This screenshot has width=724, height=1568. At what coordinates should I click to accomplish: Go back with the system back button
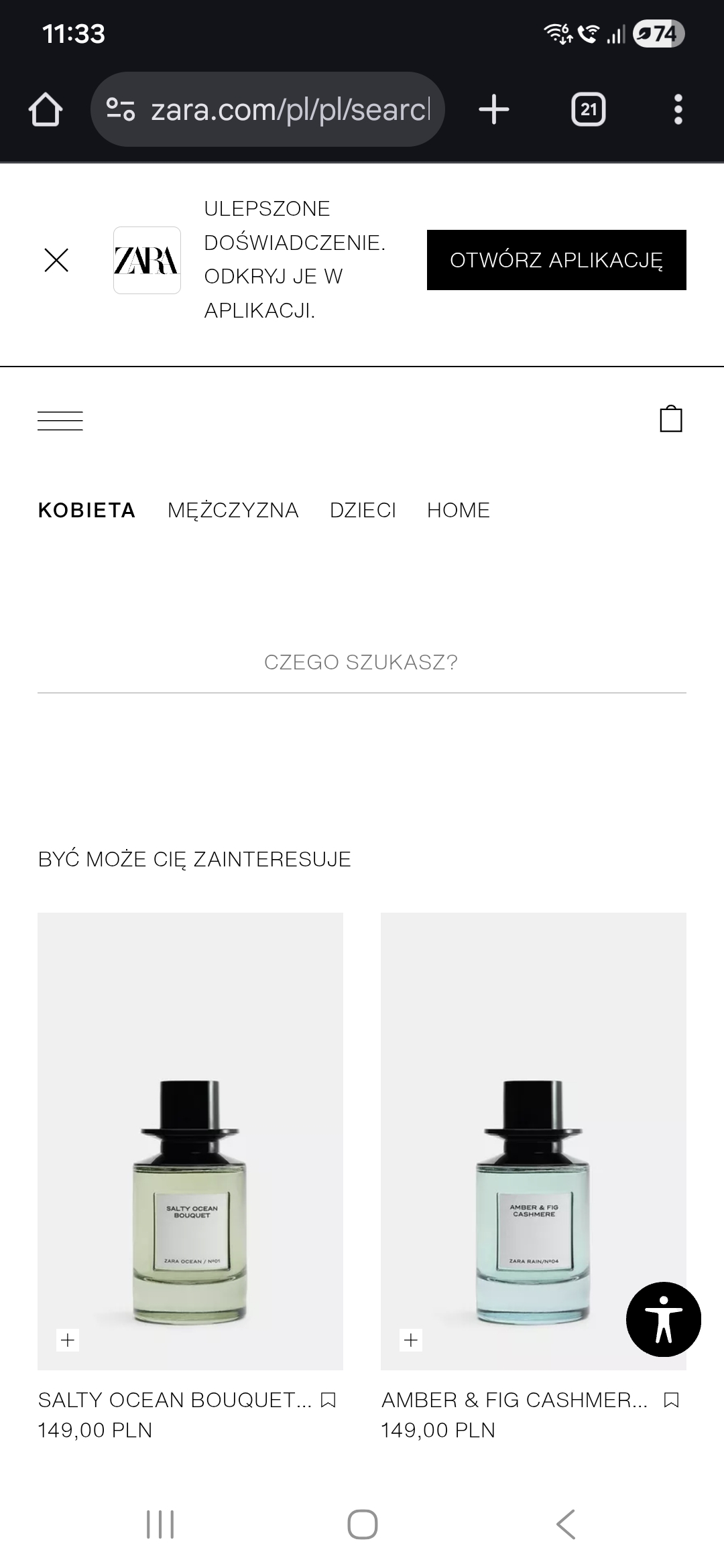point(566,1524)
